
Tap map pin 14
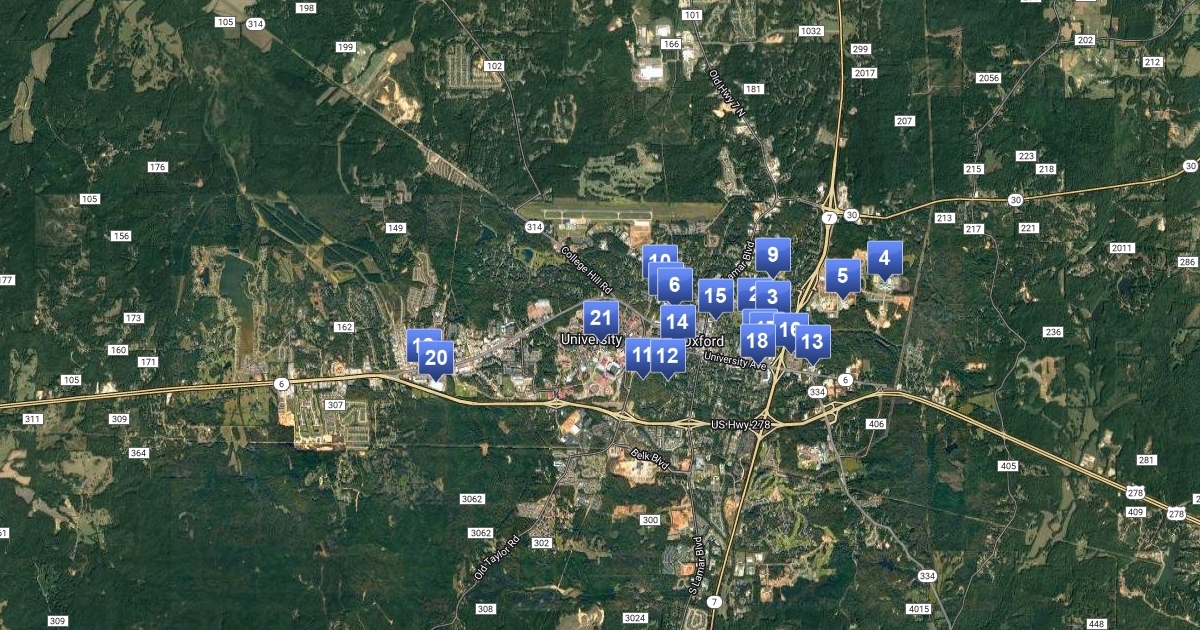coord(678,321)
